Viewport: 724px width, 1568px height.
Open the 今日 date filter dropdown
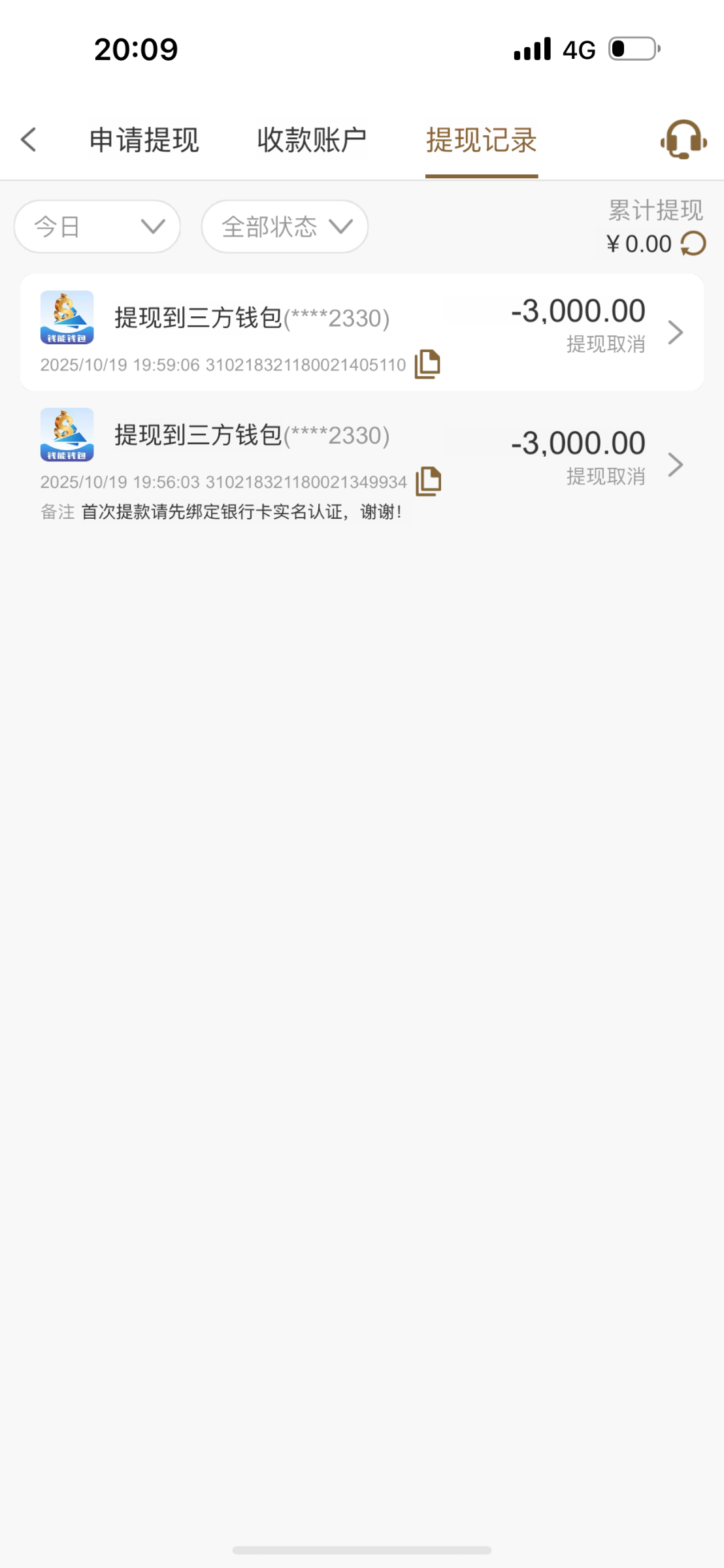[97, 226]
